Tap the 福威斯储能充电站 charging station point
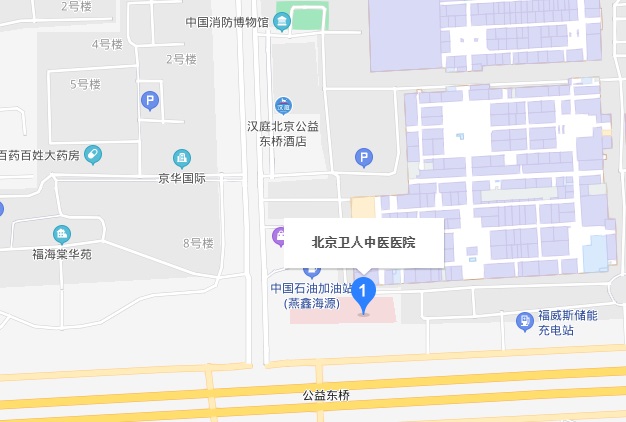The width and height of the screenshot is (626, 422). click(524, 322)
